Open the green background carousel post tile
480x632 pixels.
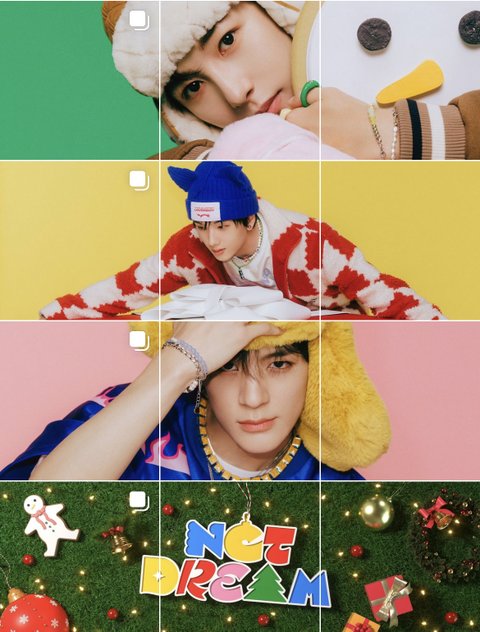point(79,80)
